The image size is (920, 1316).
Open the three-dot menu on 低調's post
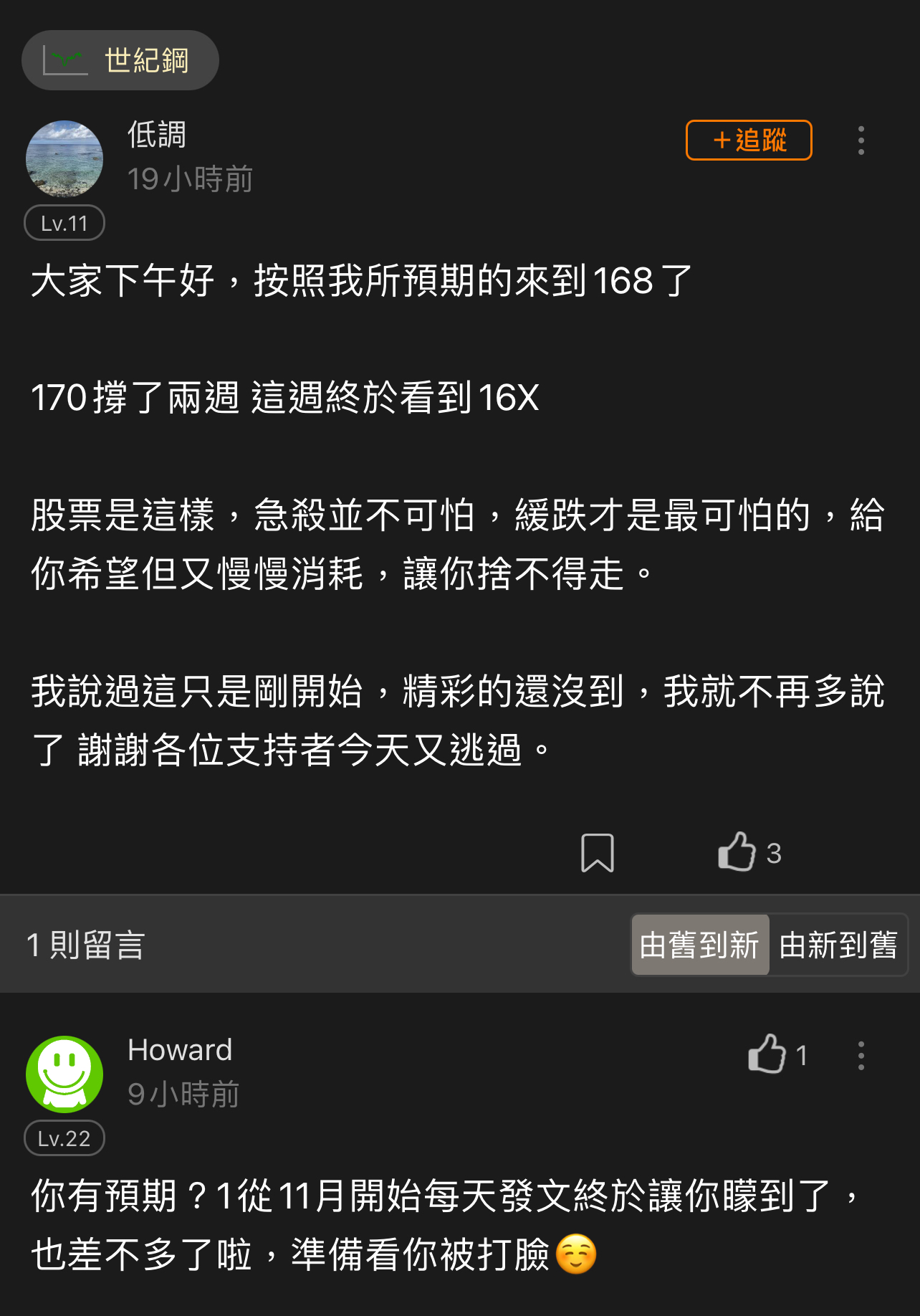(861, 141)
